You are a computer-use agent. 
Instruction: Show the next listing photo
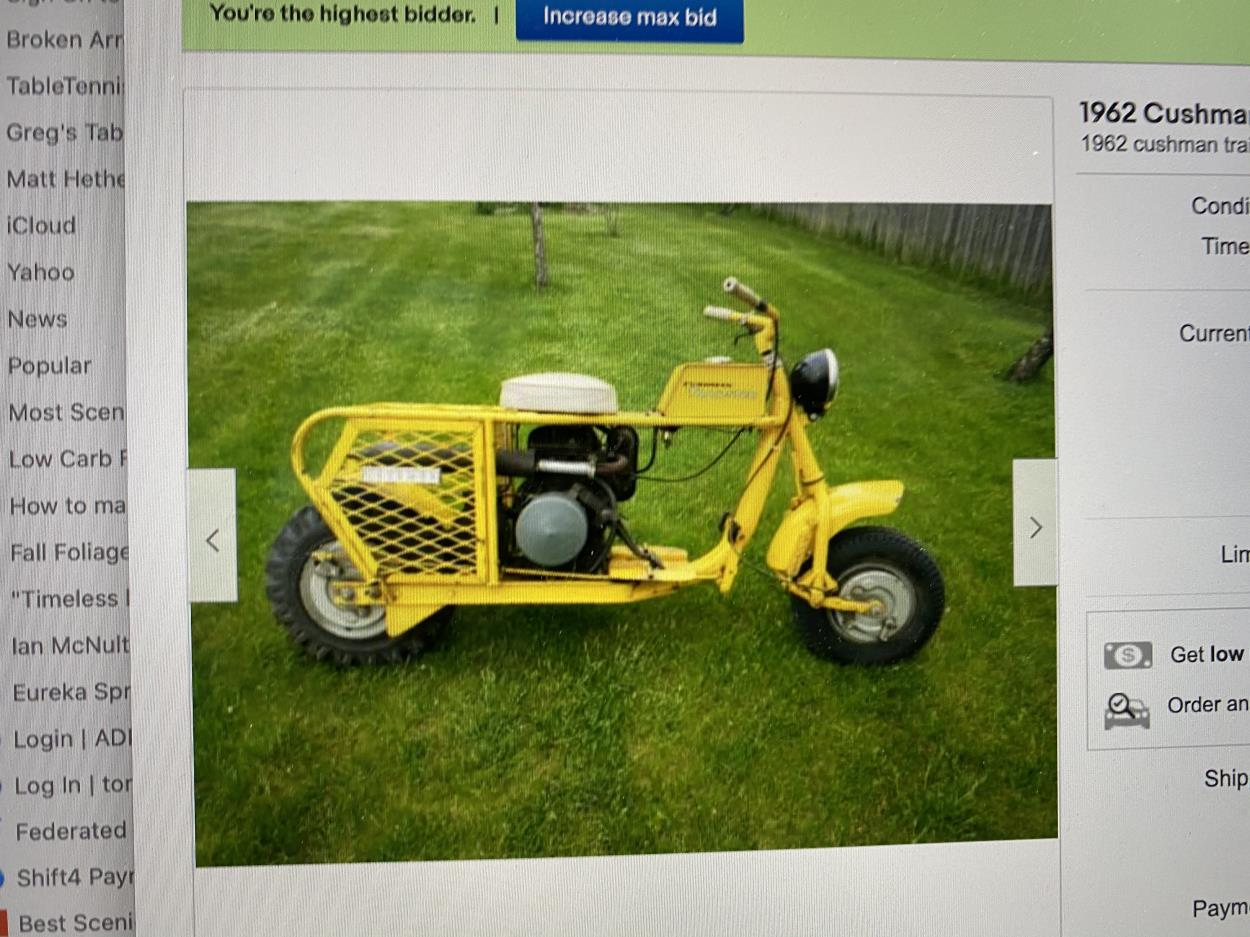[x=1035, y=523]
